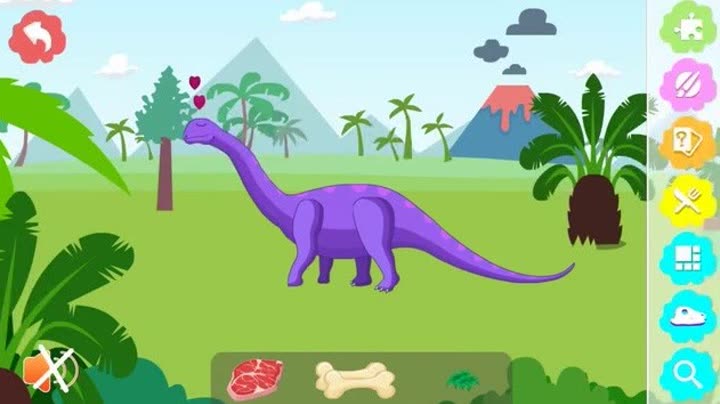The height and width of the screenshot is (404, 720).
Task: Open the blue dinosaur icon activity
Action: [x=686, y=317]
